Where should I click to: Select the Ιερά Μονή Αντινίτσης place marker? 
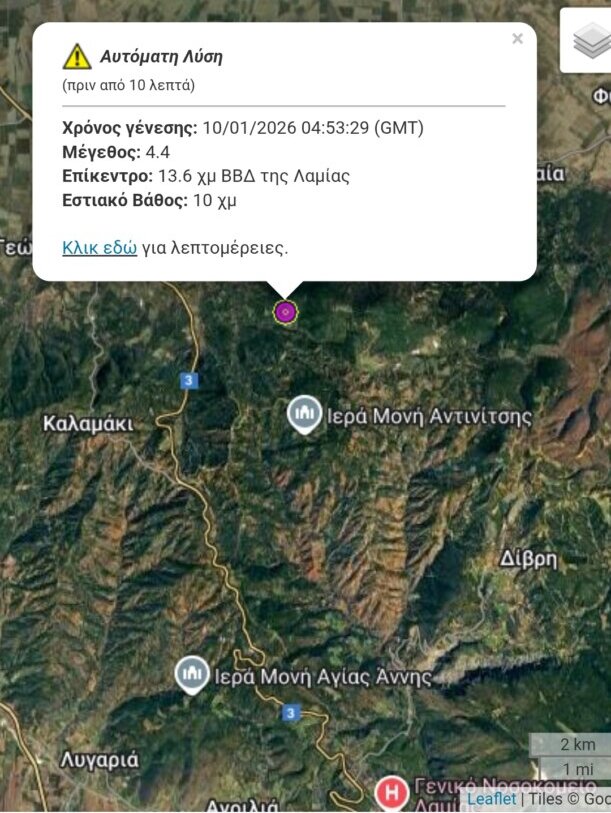click(x=304, y=414)
